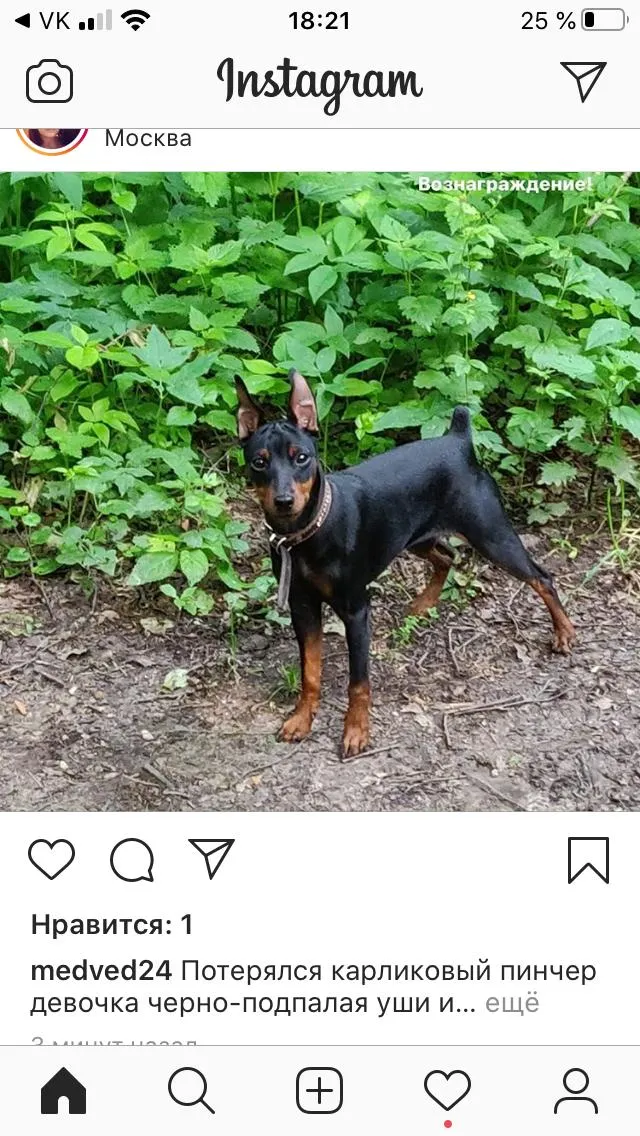Return to VK via the status bar back link
This screenshot has height=1136, width=640.
(42, 20)
